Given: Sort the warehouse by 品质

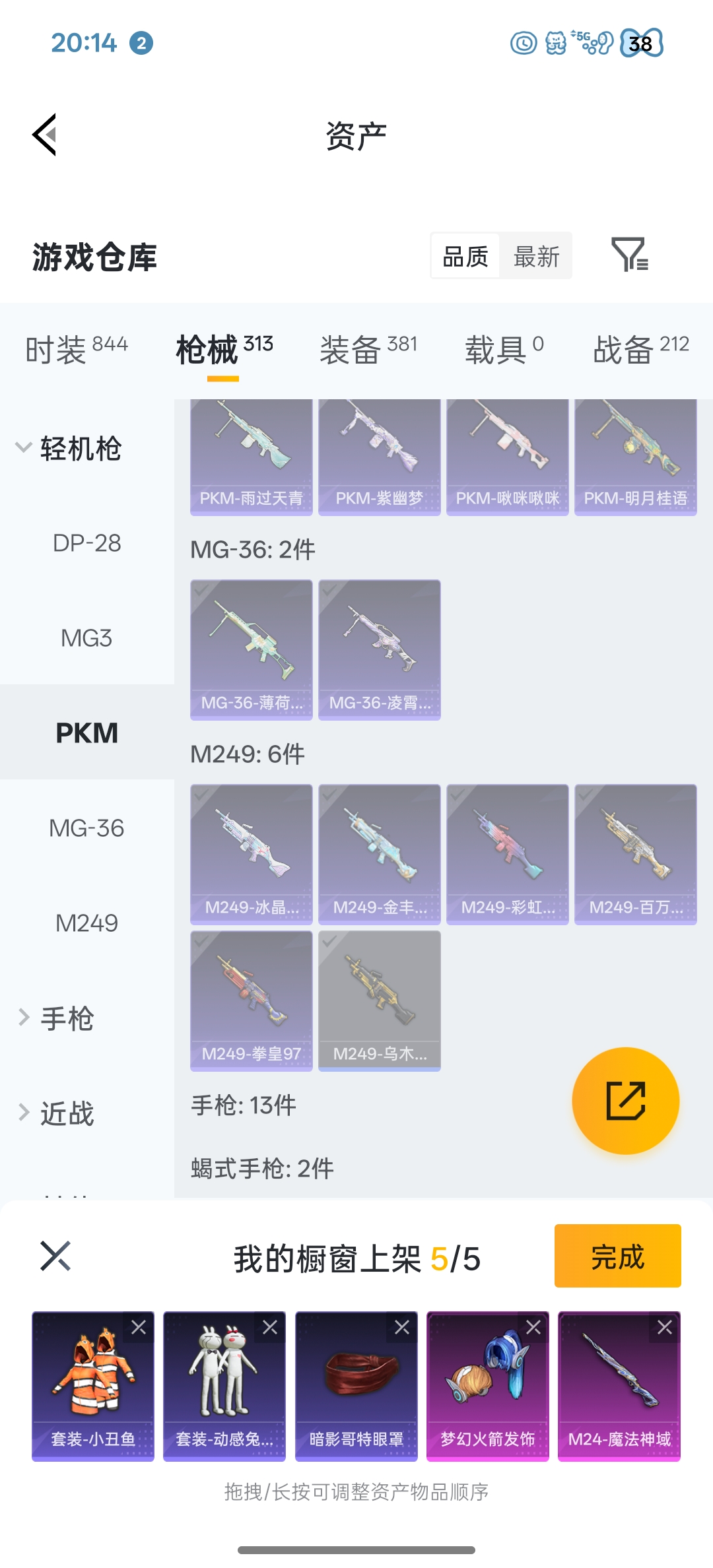Looking at the screenshot, I should point(465,256).
